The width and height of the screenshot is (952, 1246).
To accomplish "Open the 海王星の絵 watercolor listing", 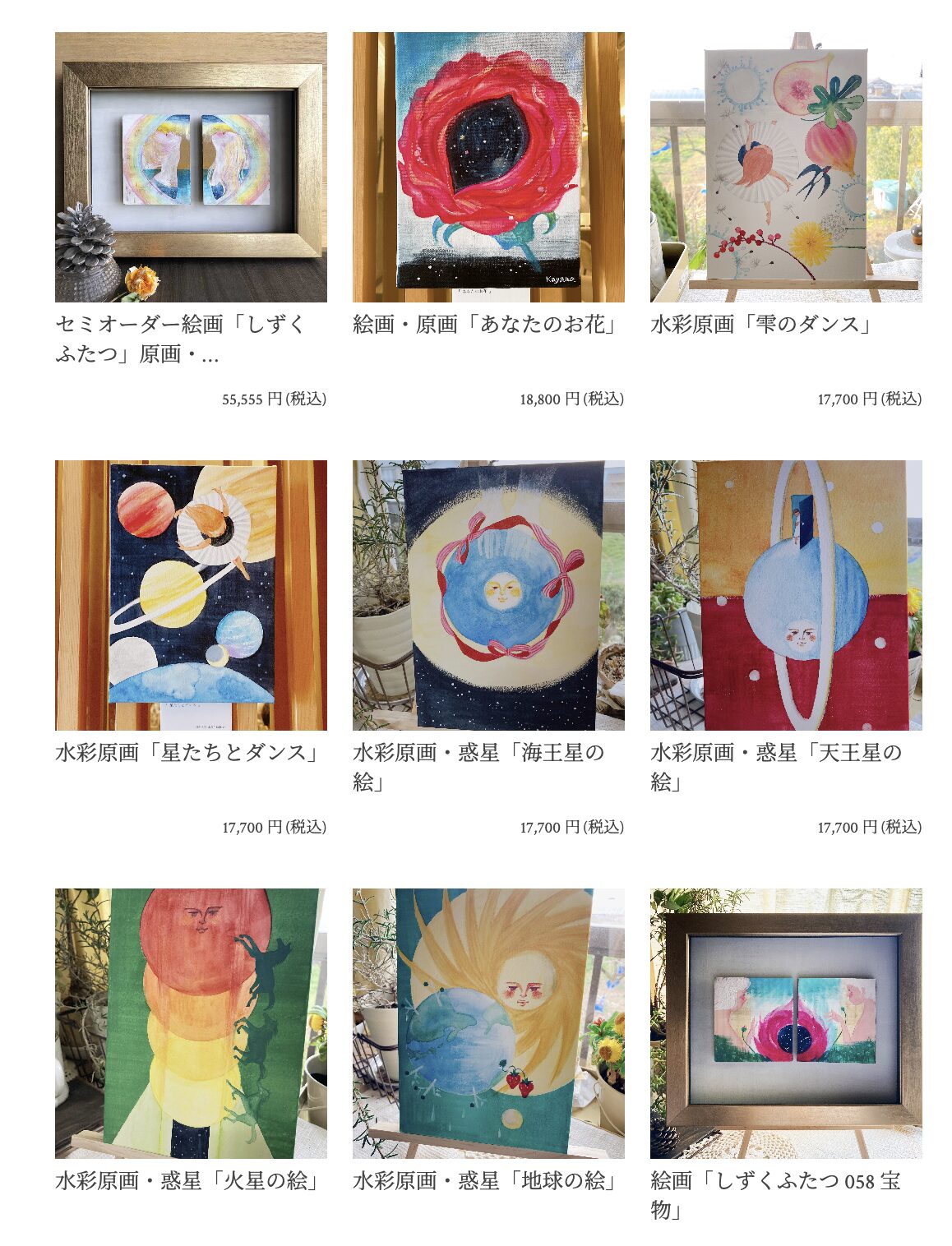I will point(488,595).
